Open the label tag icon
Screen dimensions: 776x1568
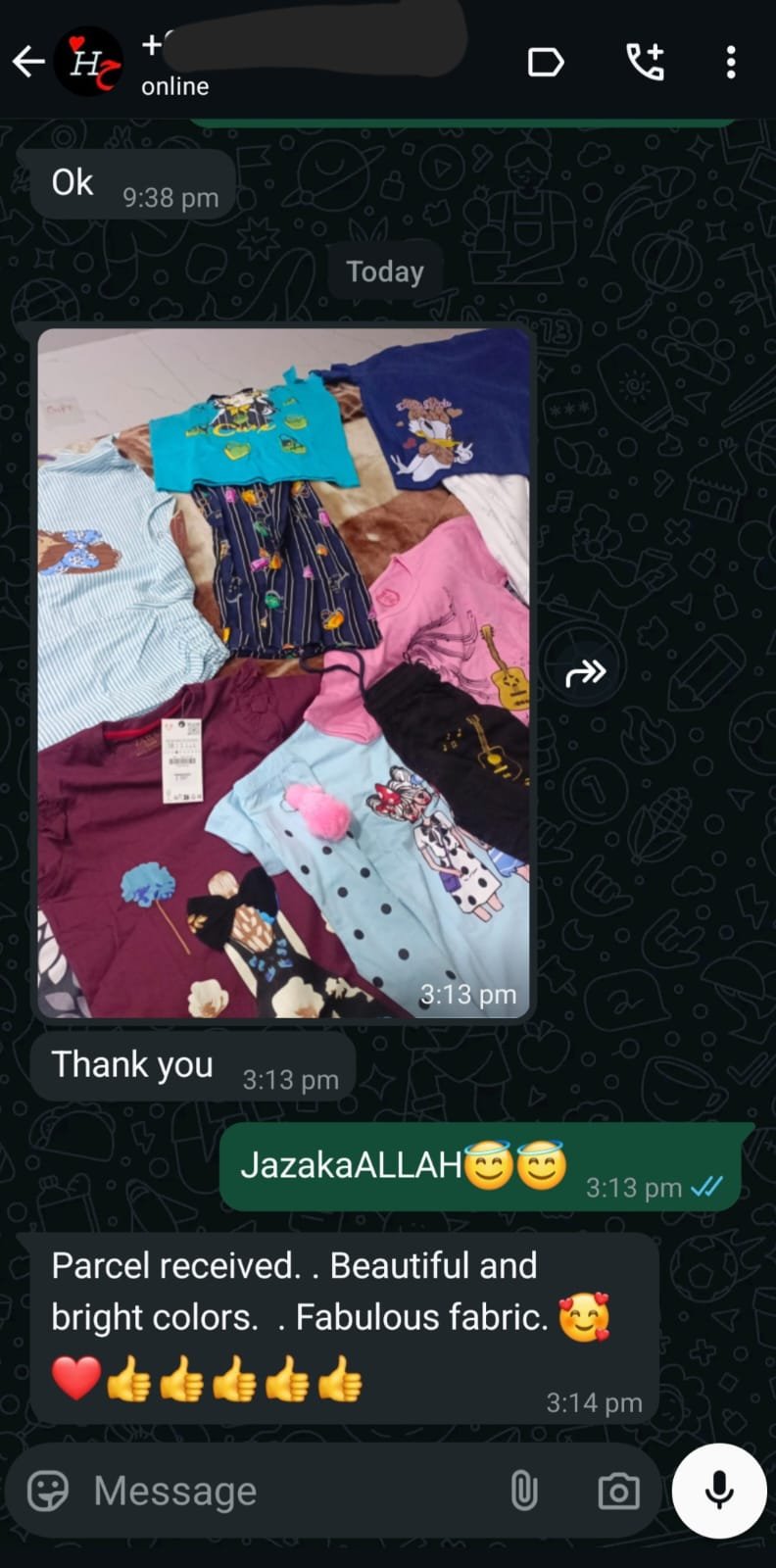pos(546,63)
